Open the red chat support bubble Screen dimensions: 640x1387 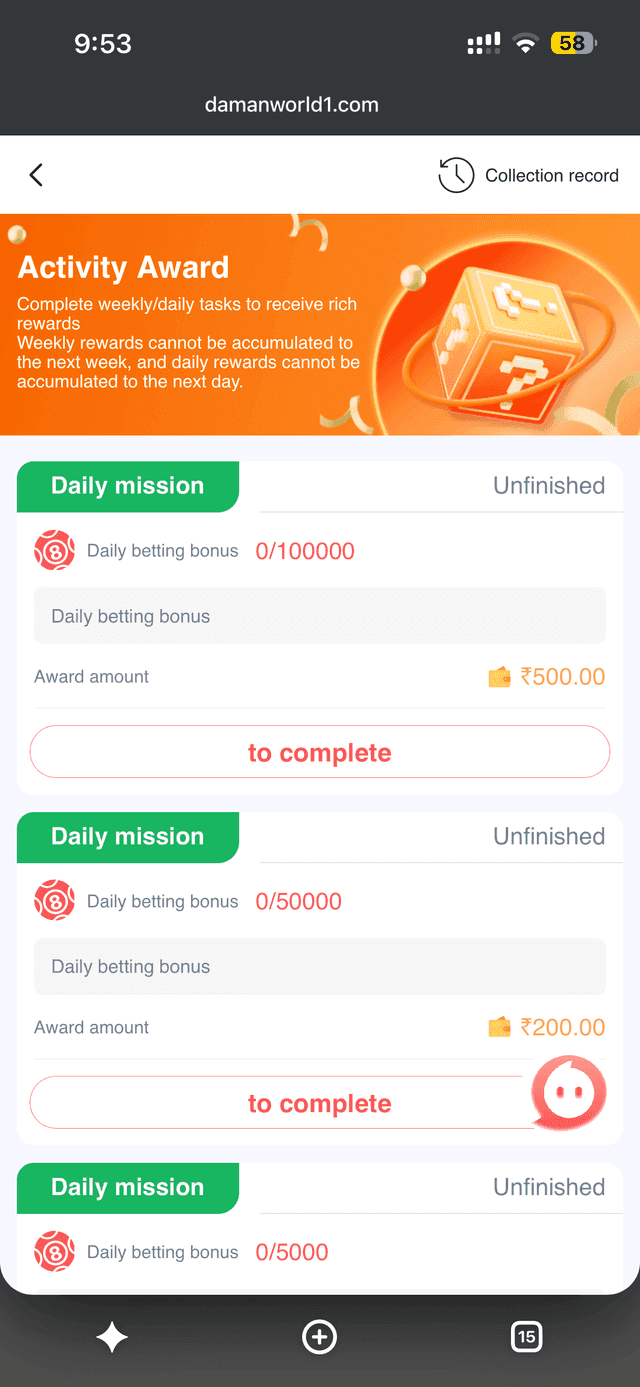click(x=568, y=1094)
